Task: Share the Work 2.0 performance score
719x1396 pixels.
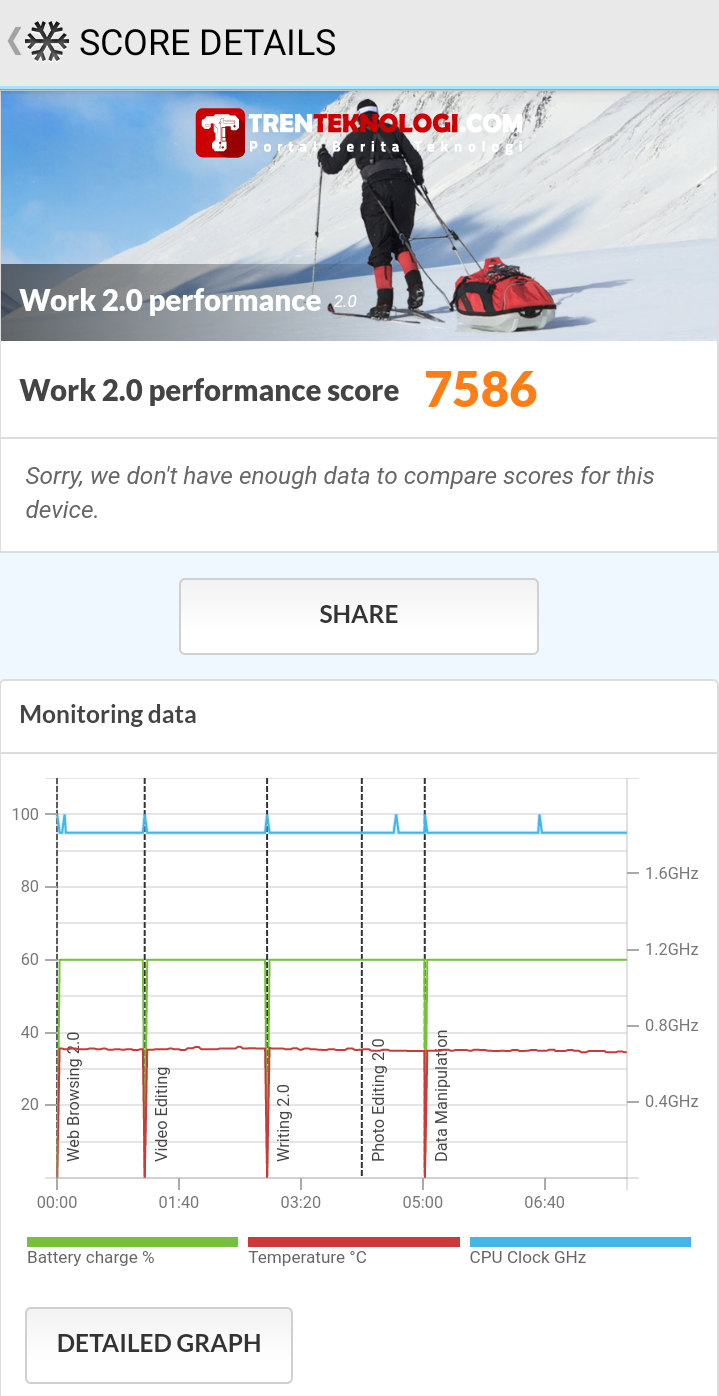Action: 358,615
